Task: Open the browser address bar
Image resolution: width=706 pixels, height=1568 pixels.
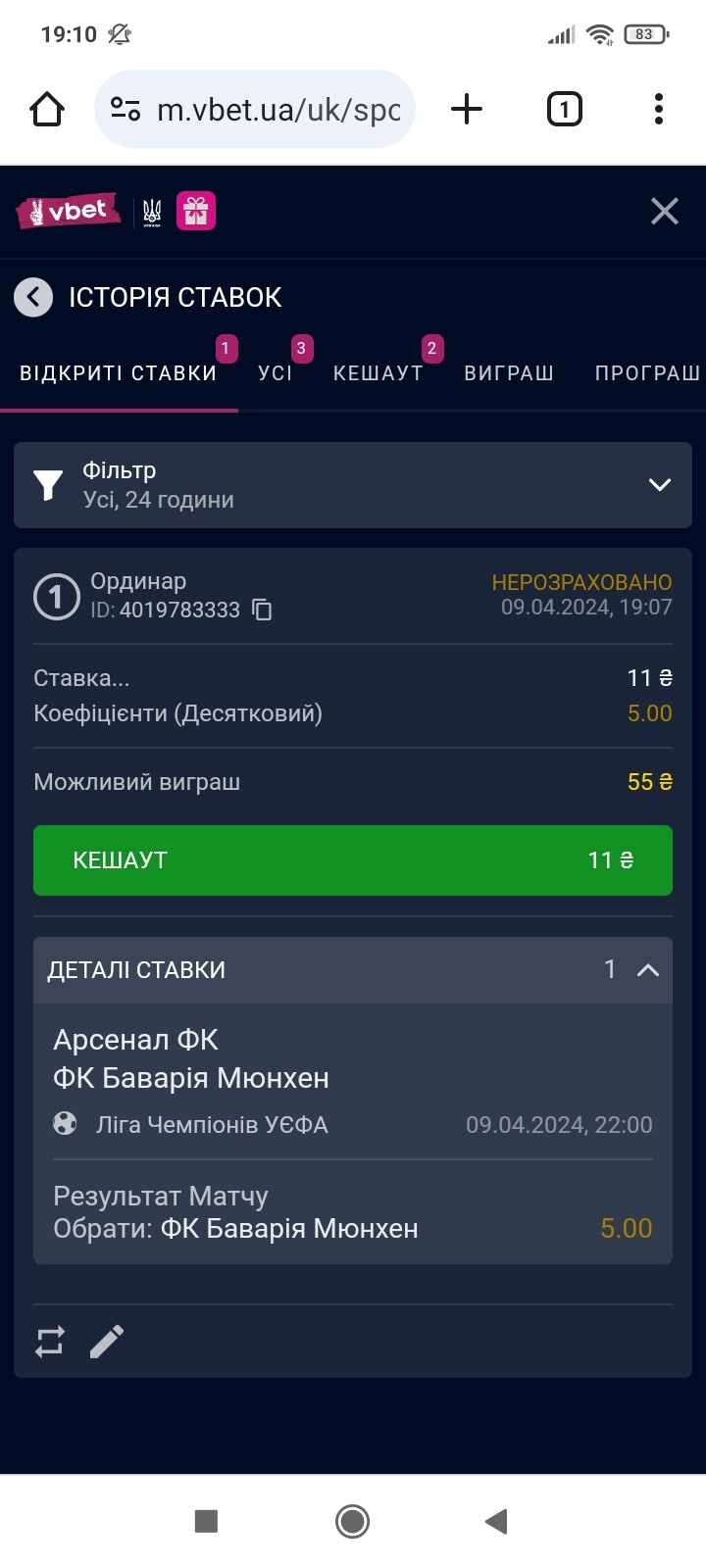Action: [x=255, y=109]
